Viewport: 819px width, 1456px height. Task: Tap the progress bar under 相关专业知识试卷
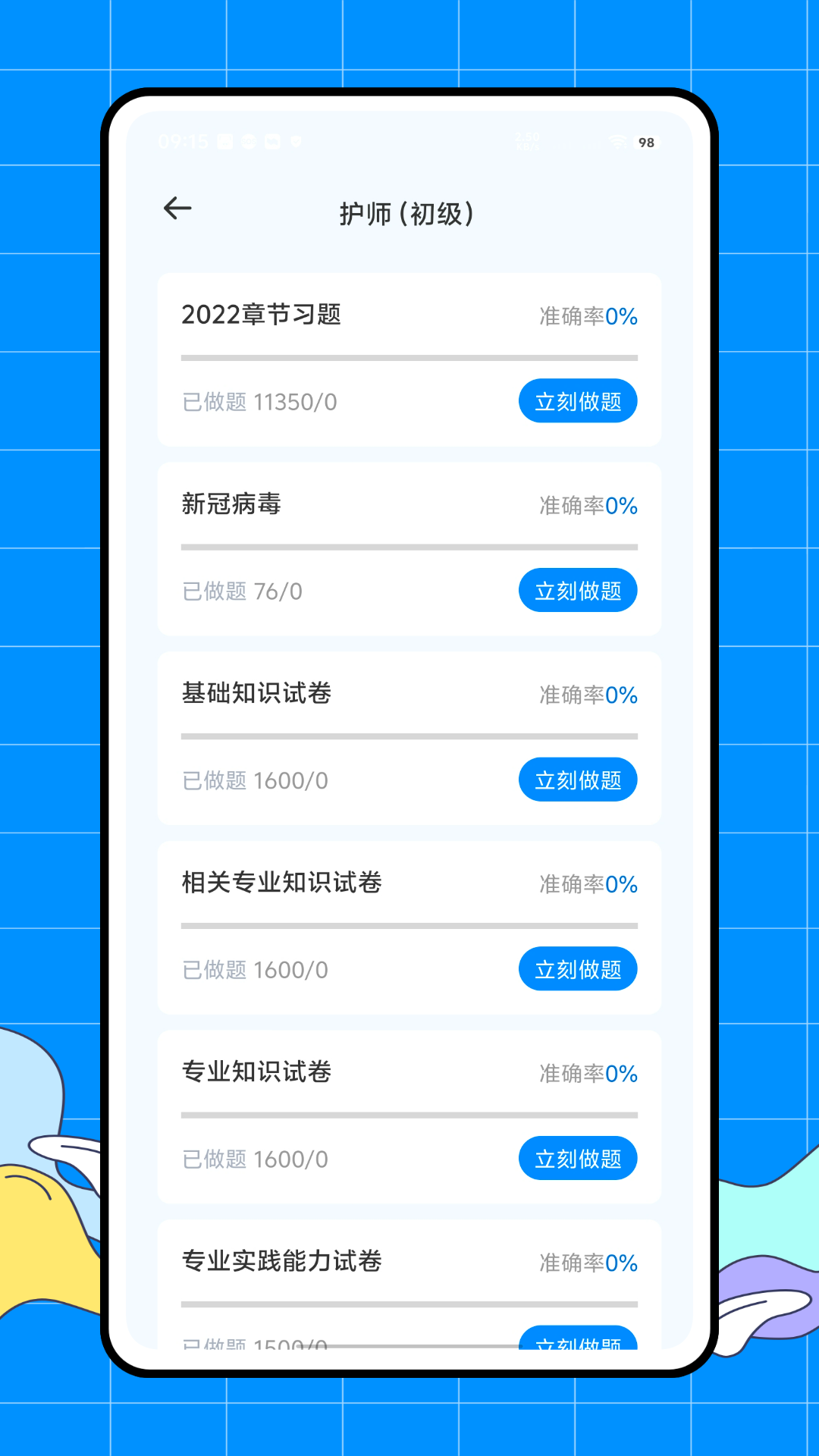(409, 925)
